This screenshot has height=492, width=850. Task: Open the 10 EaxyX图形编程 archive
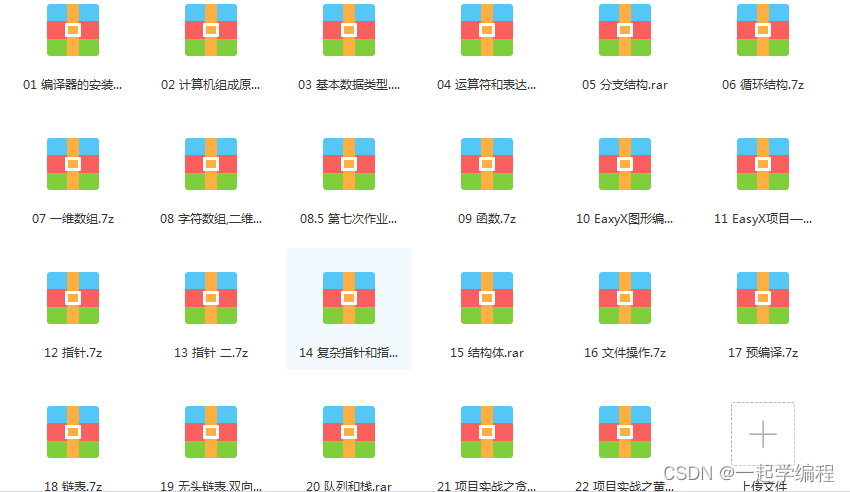click(625, 164)
